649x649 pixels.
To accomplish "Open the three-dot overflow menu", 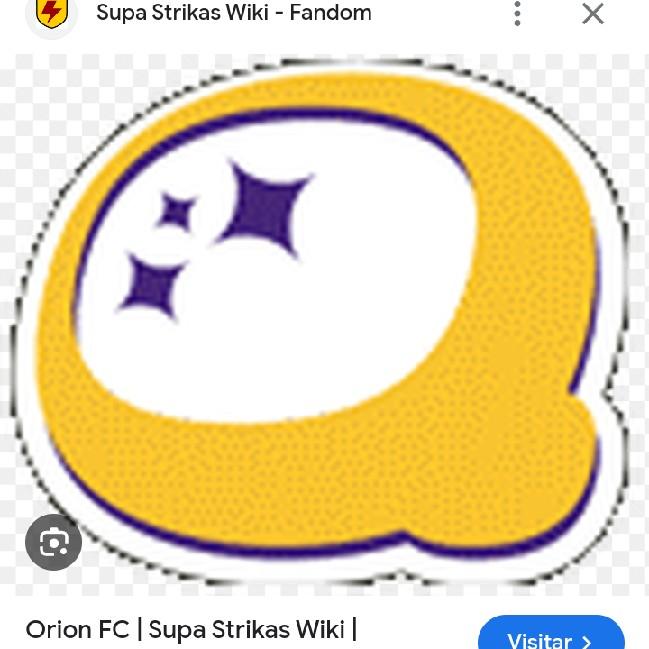I will tap(517, 14).
